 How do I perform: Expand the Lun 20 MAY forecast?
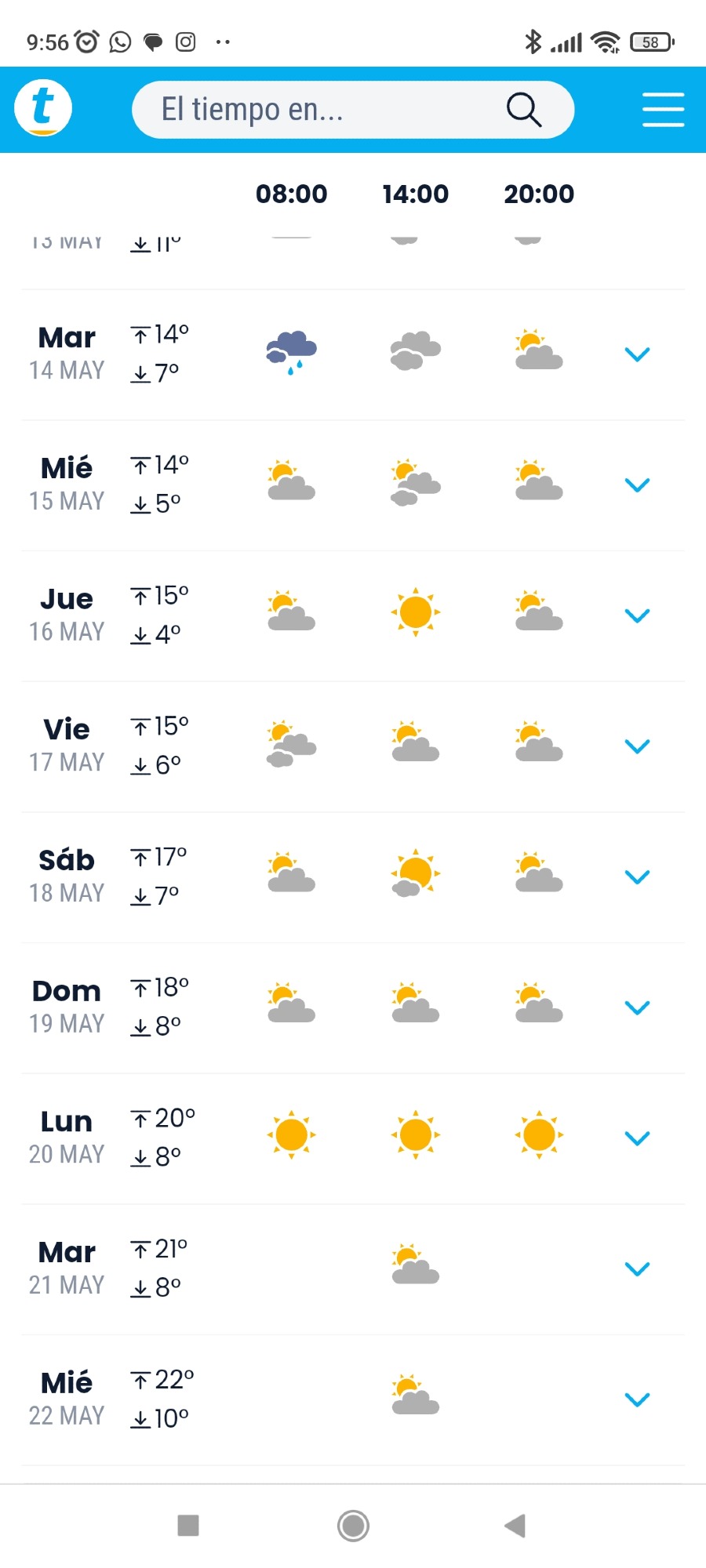point(637,1138)
